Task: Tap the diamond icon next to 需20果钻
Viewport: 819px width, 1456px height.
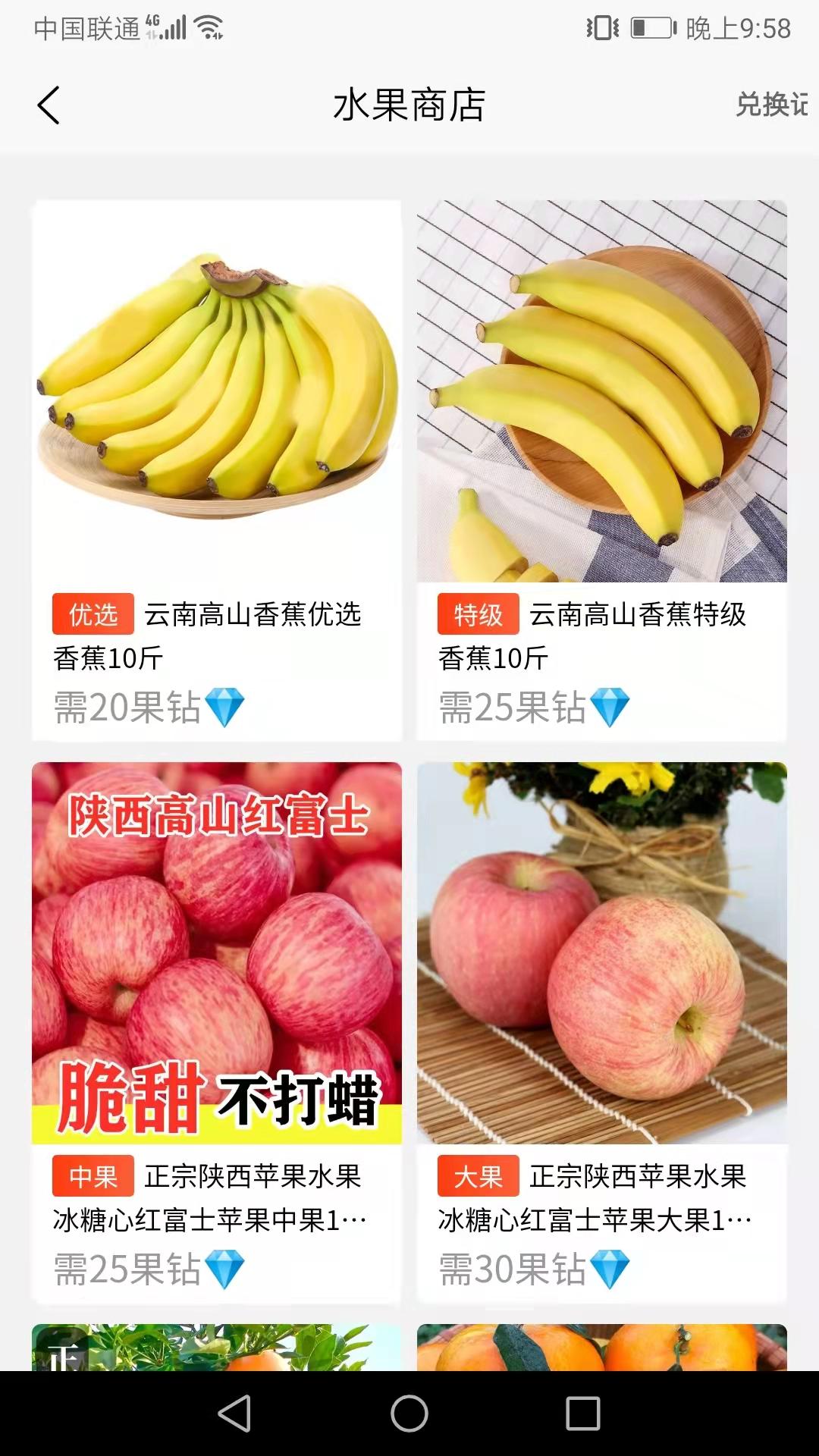Action: point(226,707)
